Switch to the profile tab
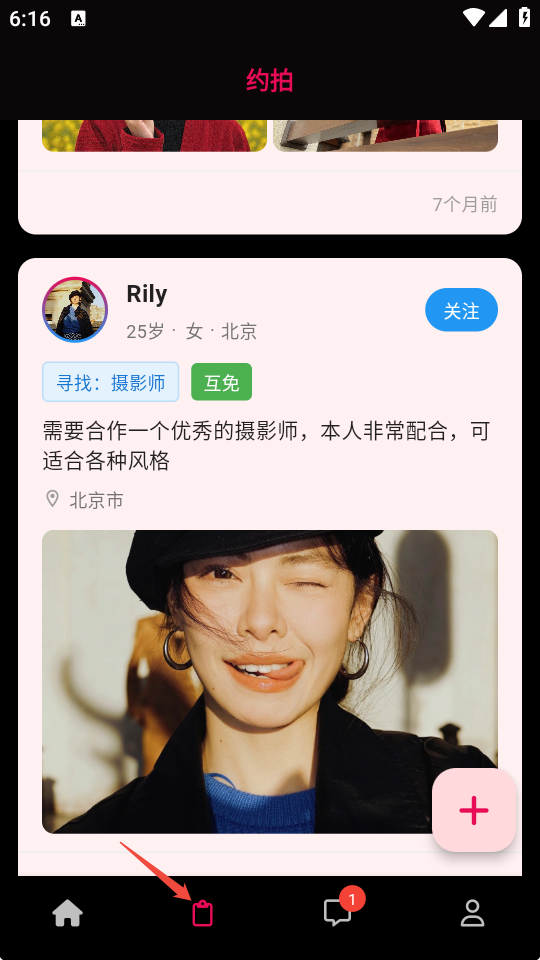Image resolution: width=540 pixels, height=960 pixels. pos(473,913)
